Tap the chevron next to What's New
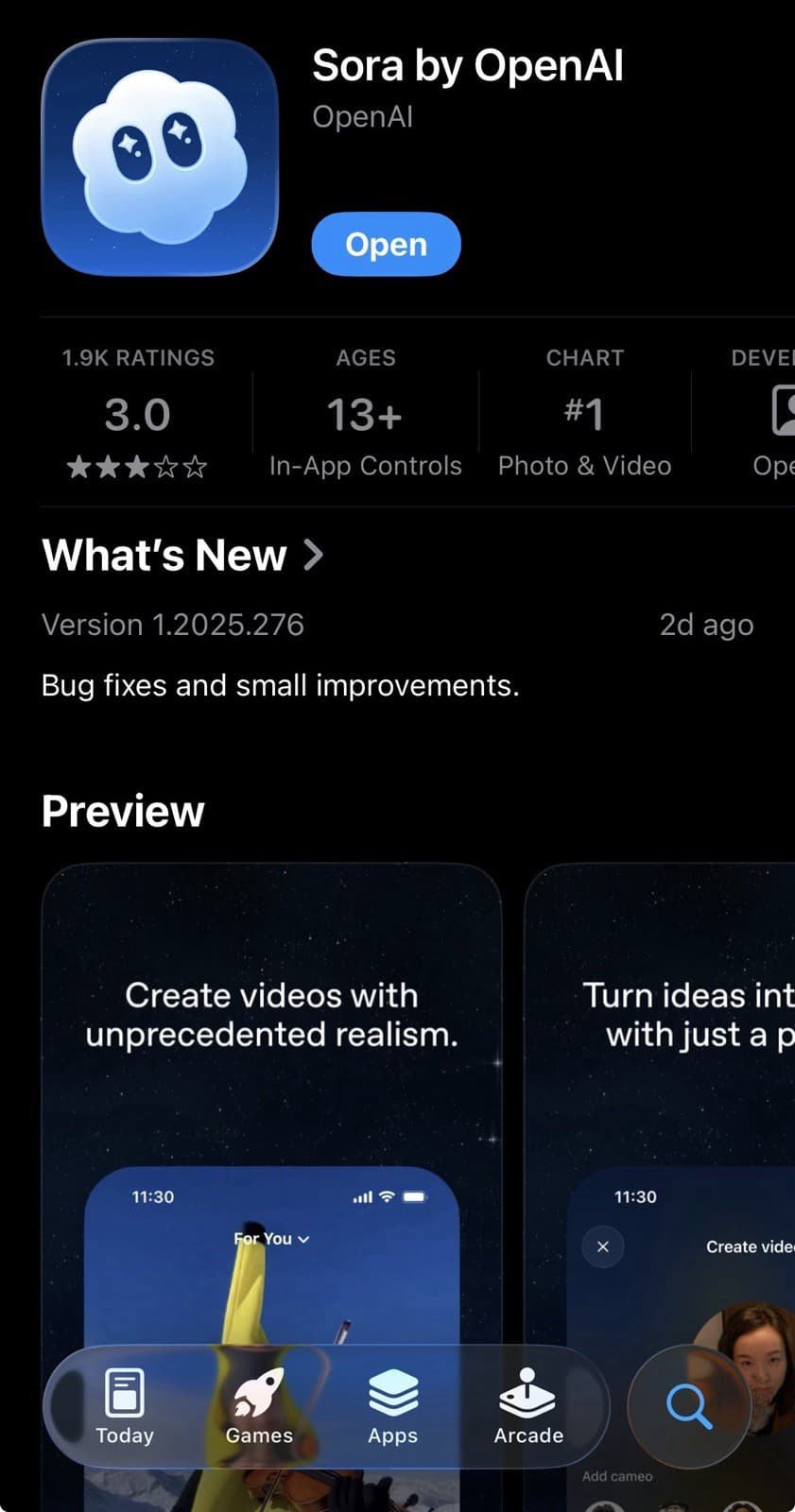This screenshot has height=1512, width=795. (313, 556)
